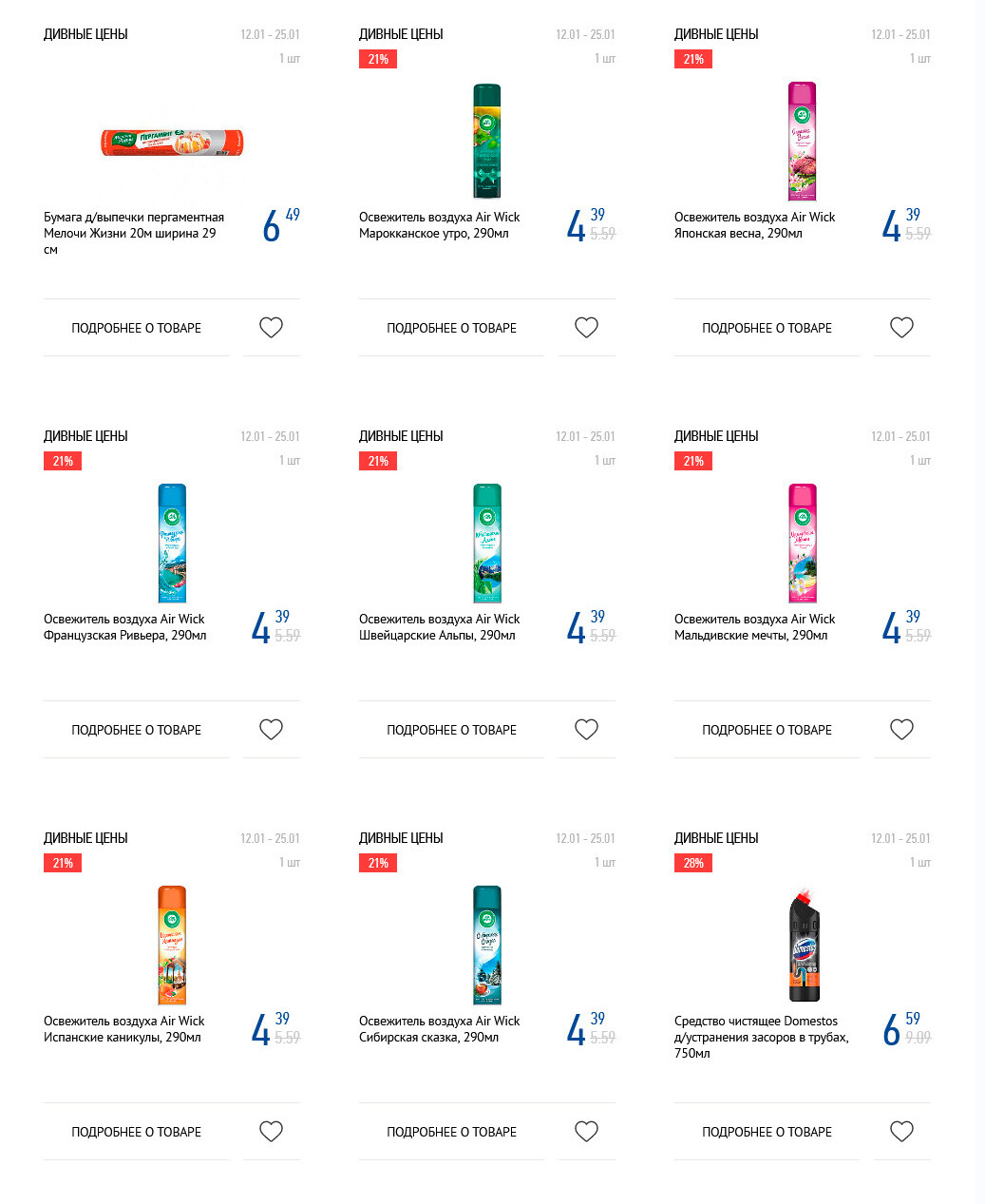Image resolution: width=985 pixels, height=1204 pixels.
Task: Open details for Air Wick Швейцарские Альпы
Action: tap(451, 730)
